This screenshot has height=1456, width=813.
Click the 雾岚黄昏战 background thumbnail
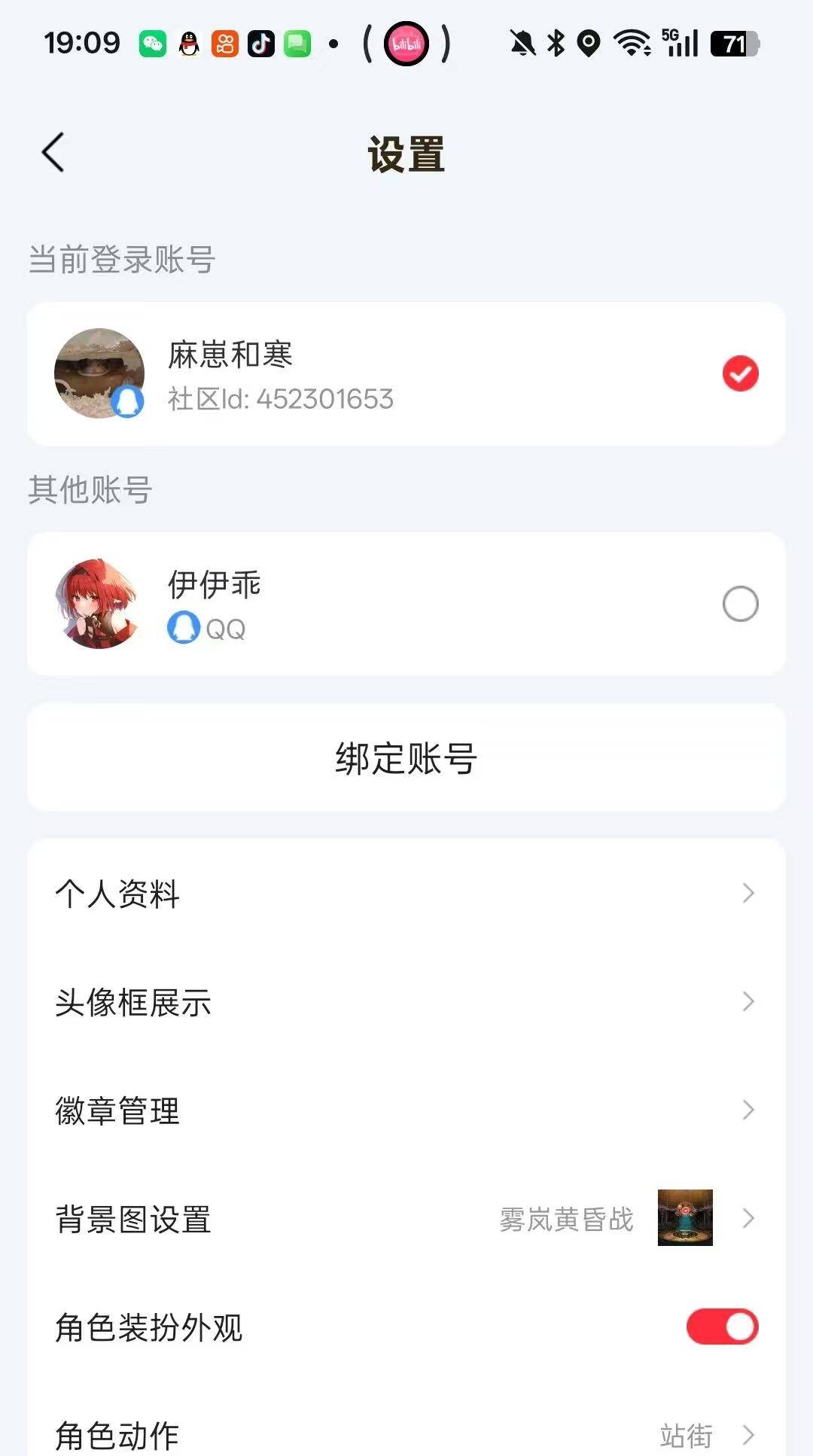[686, 1219]
